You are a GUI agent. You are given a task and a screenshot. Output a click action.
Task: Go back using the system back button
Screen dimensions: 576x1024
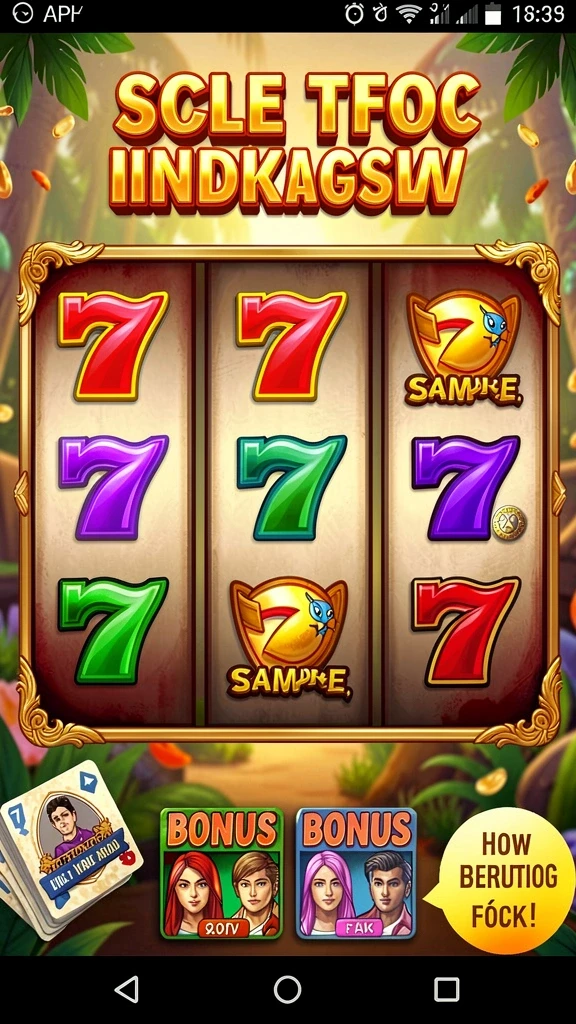(x=127, y=989)
